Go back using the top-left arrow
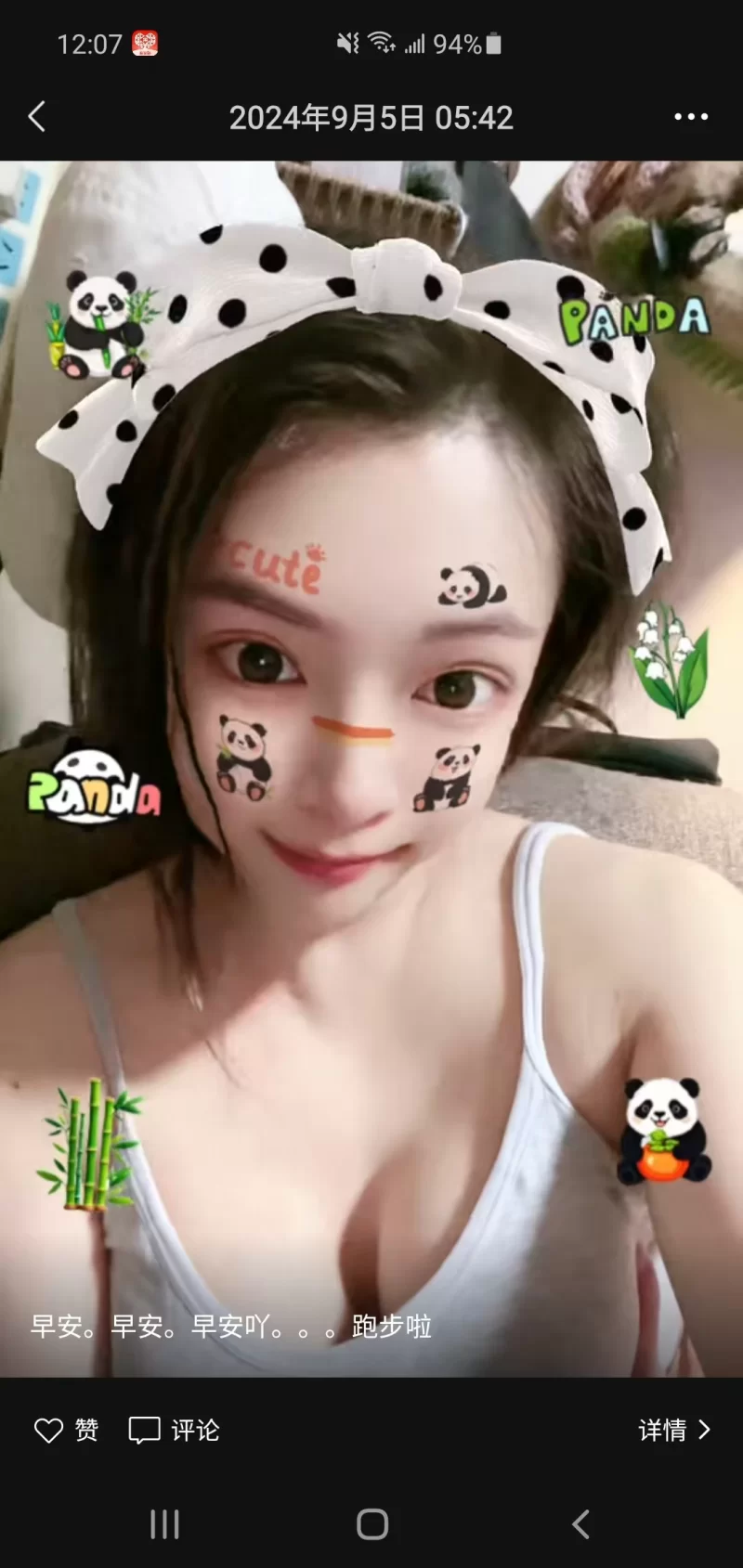The width and height of the screenshot is (743, 1568). point(37,117)
